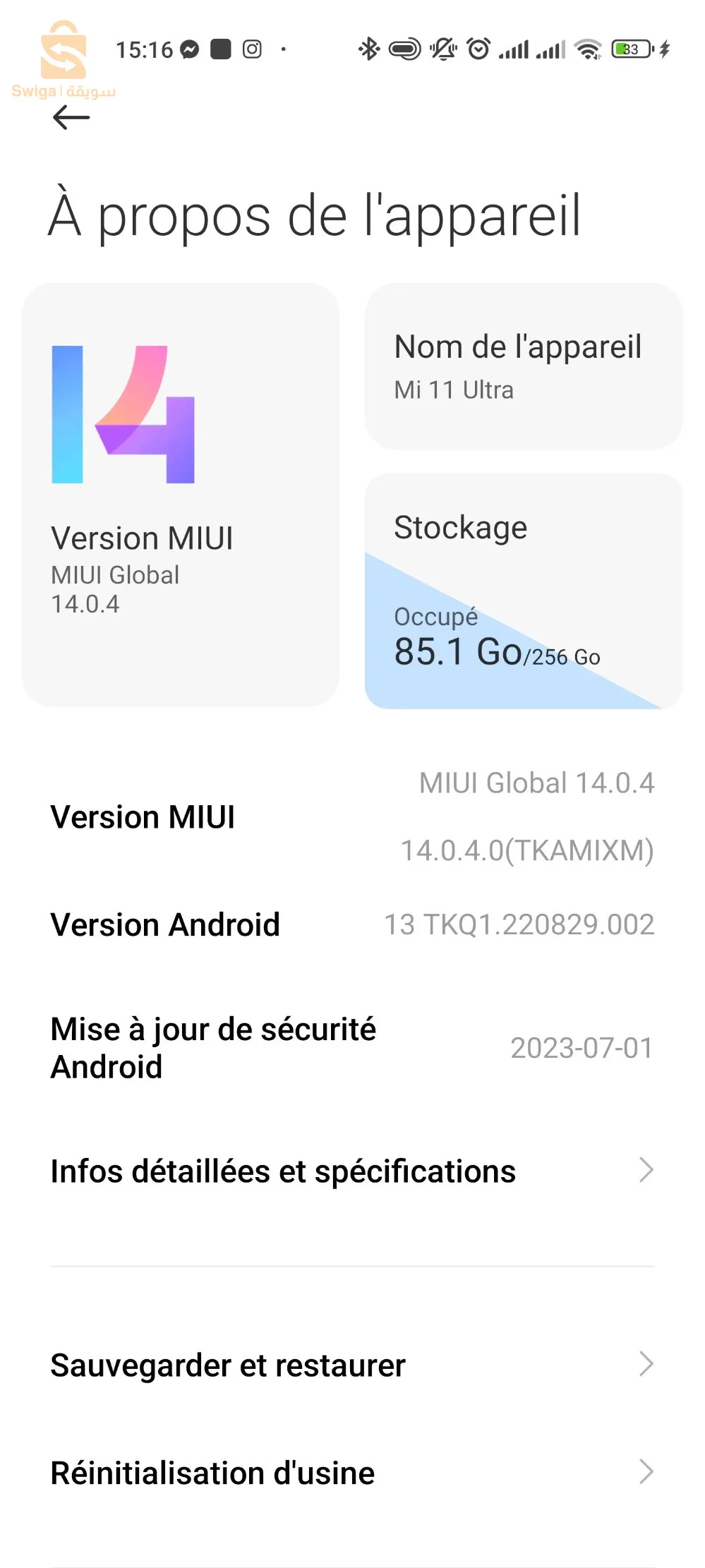Image resolution: width=705 pixels, height=1568 pixels.
Task: Select Mise à jour de sécurité Android
Action: pos(352,1048)
